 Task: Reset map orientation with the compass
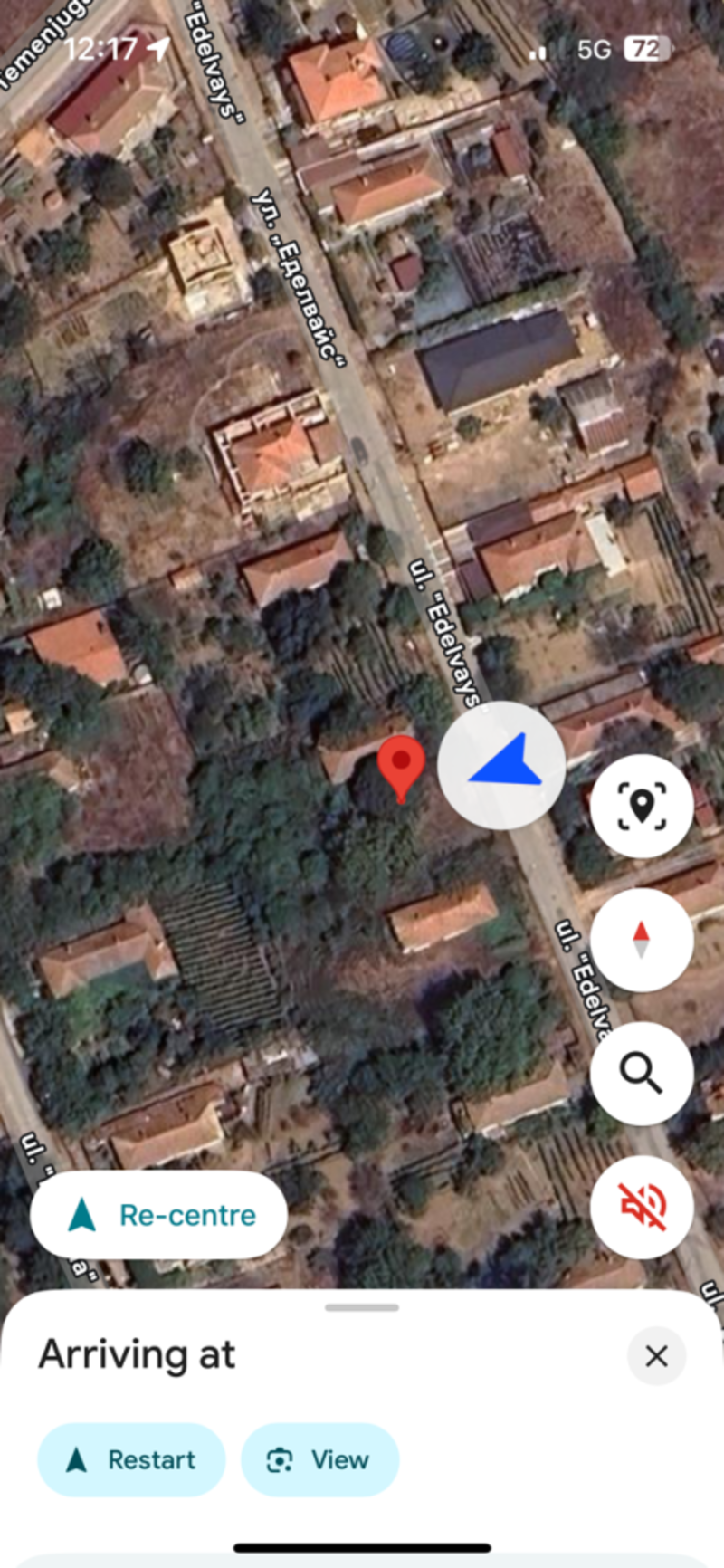point(642,940)
